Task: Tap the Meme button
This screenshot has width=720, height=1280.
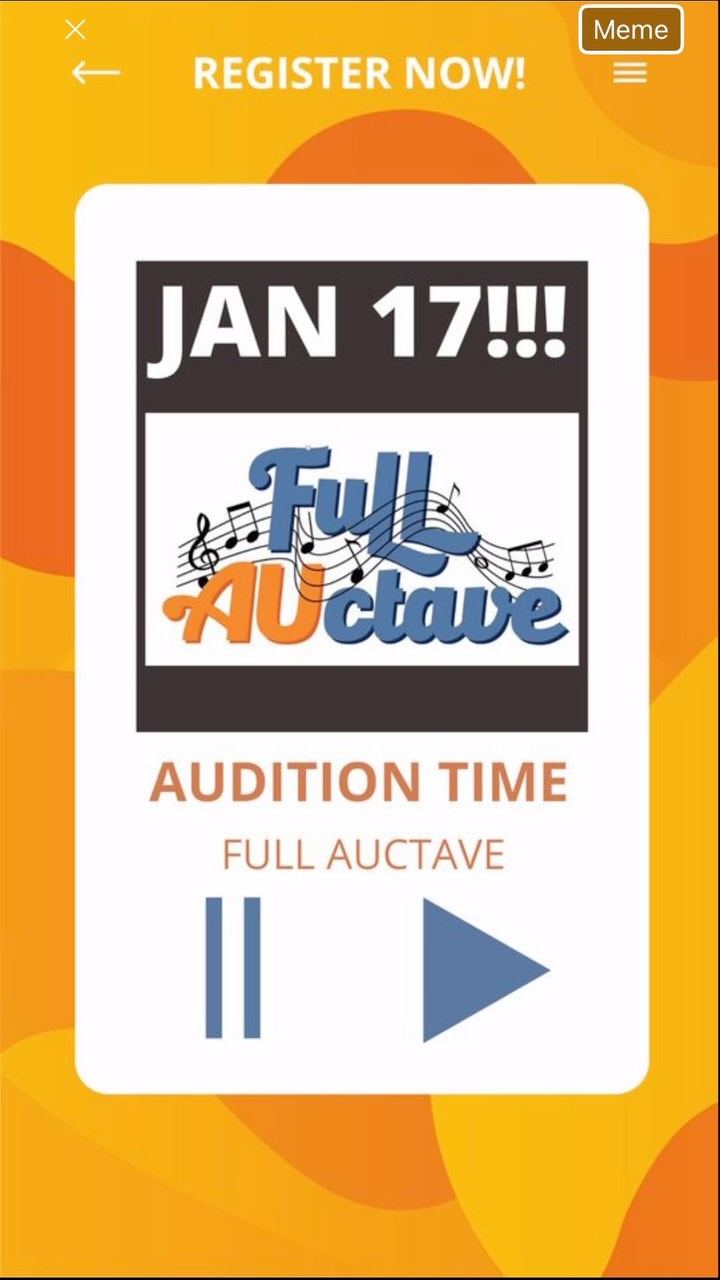Action: [630, 30]
